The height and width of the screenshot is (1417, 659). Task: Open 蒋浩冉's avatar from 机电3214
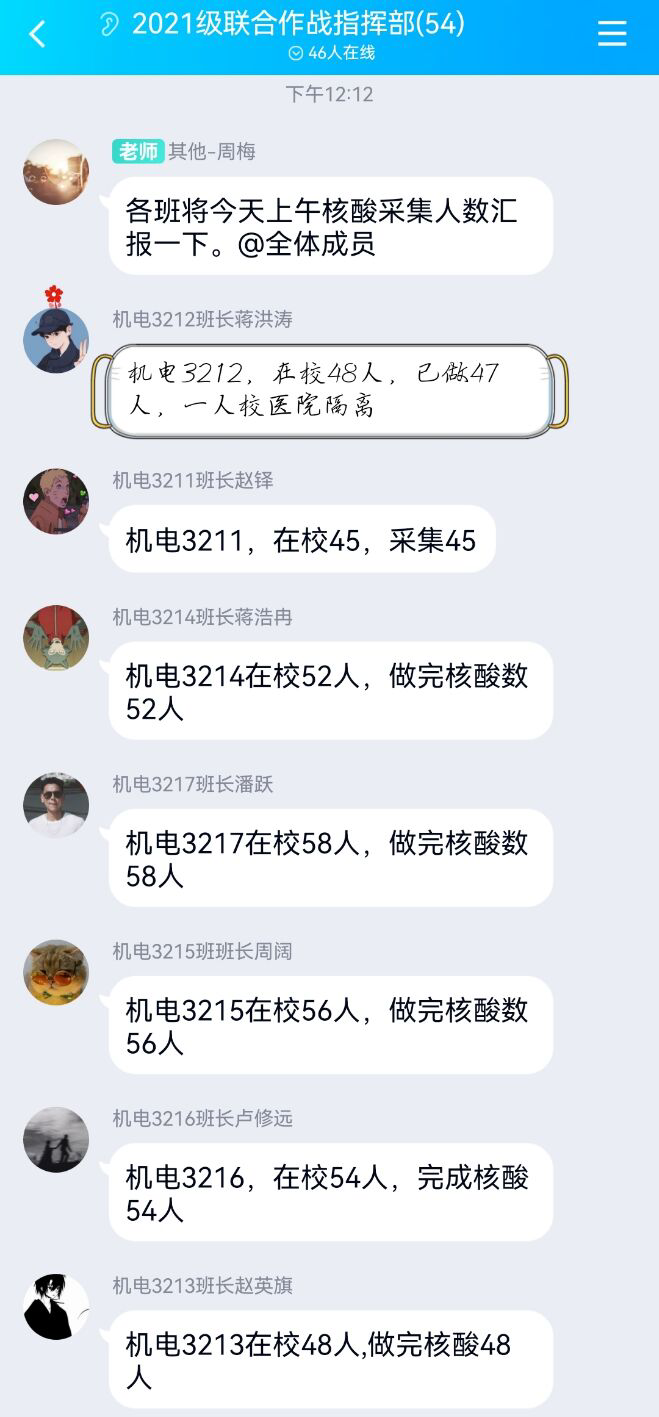click(56, 638)
